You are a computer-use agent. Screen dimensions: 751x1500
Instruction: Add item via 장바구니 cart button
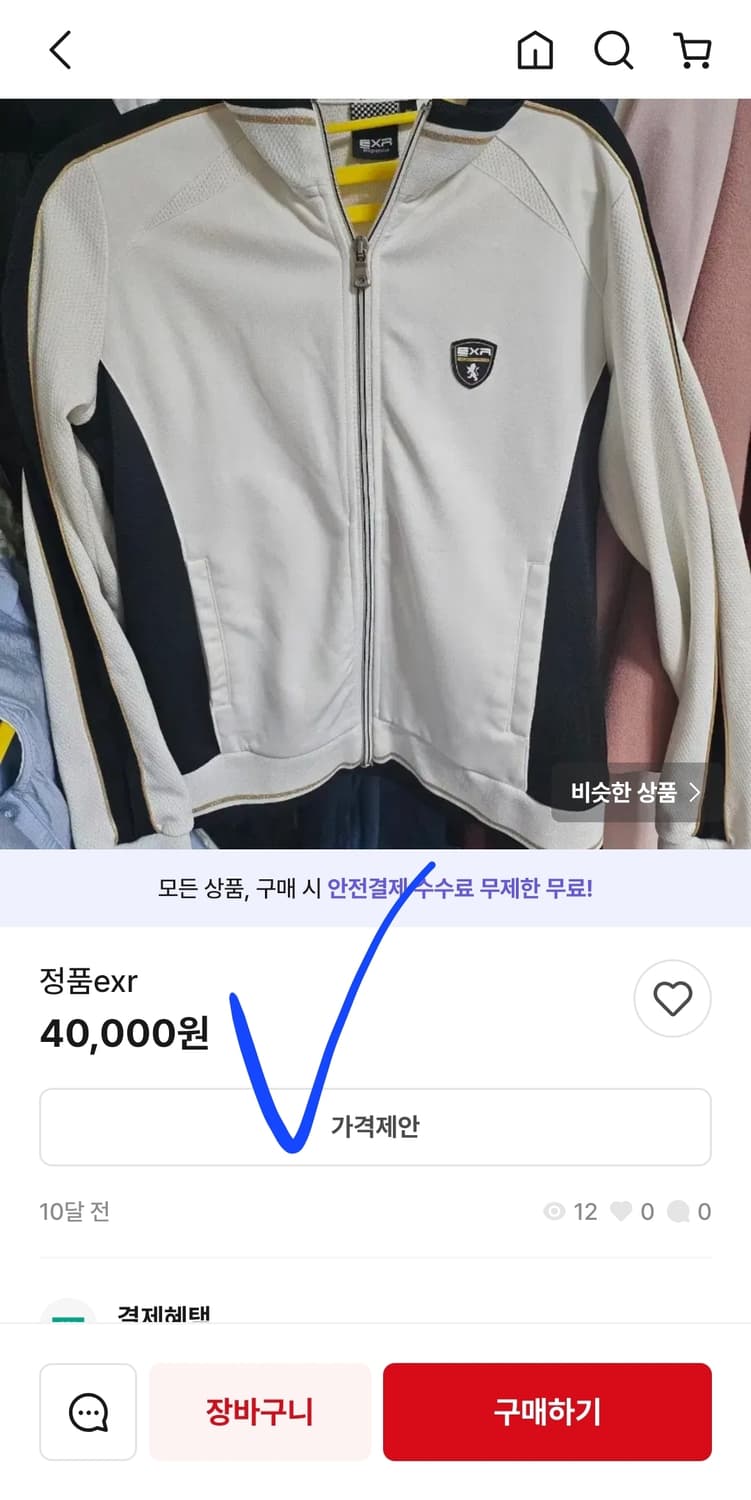pyautogui.click(x=260, y=1412)
